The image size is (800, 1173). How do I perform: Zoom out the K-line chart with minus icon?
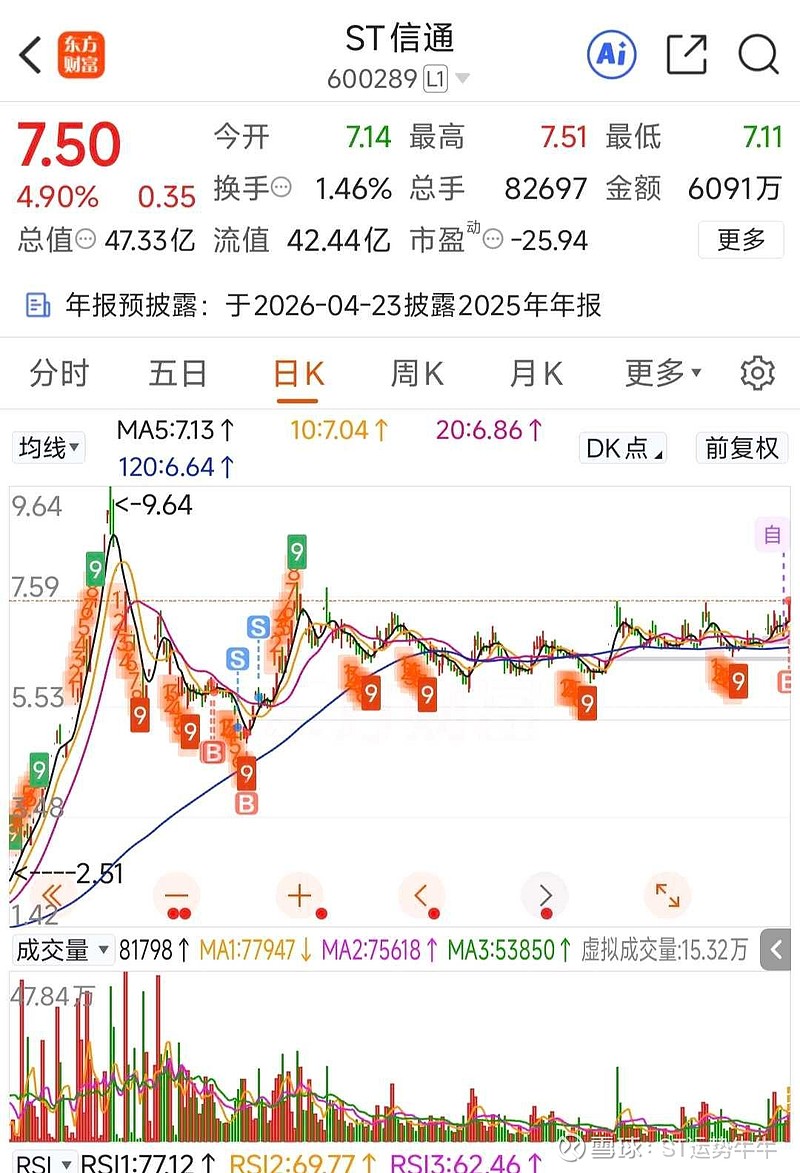coord(174,895)
